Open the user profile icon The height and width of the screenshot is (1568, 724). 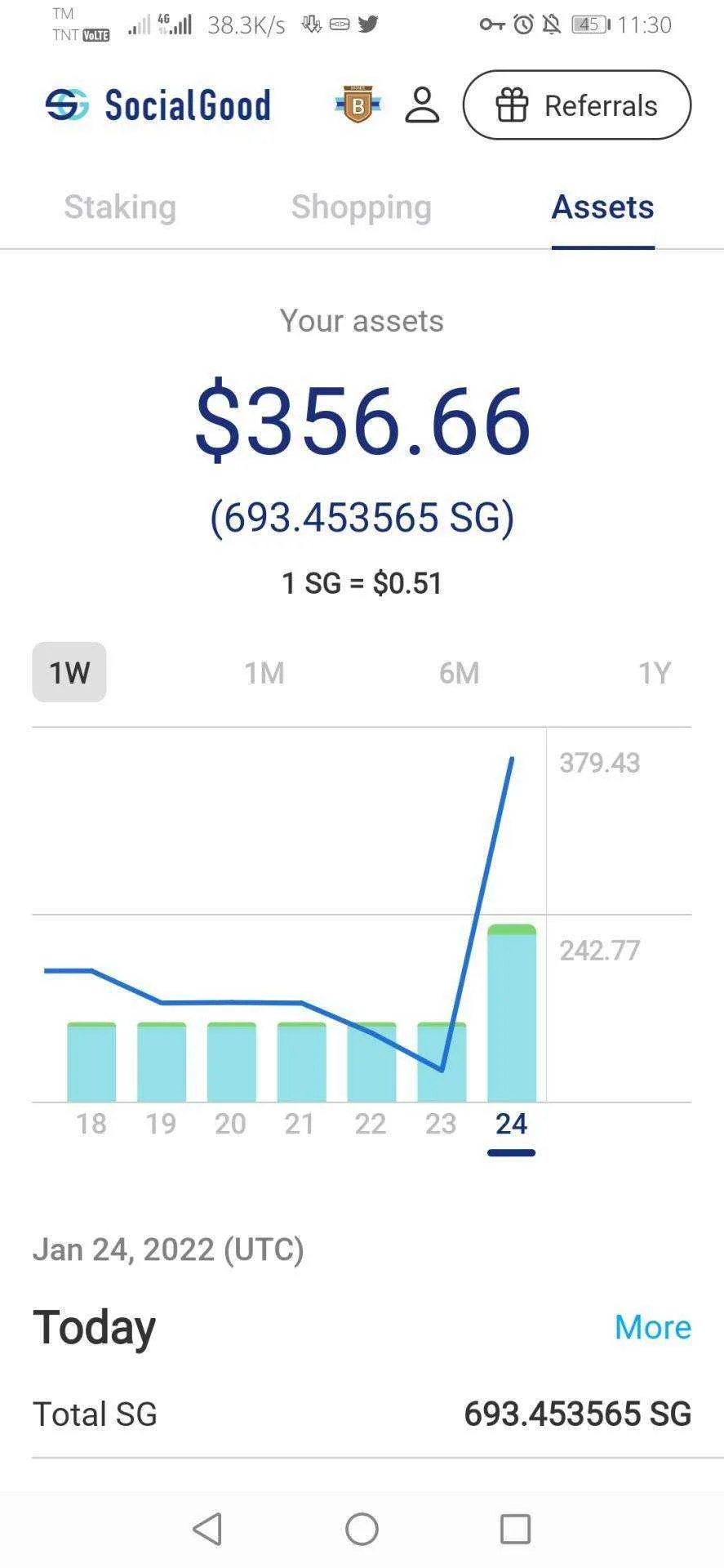[422, 105]
